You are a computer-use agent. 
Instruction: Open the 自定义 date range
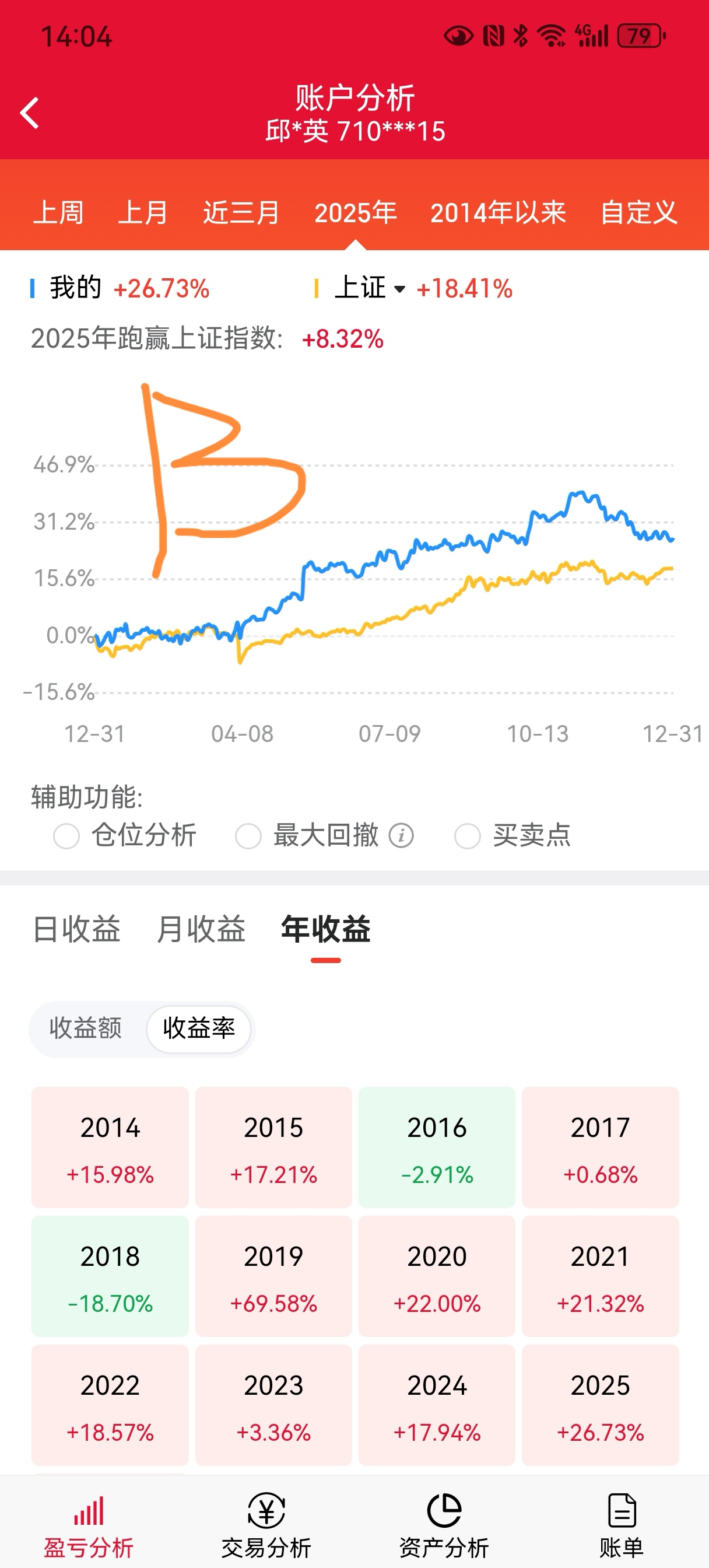coord(638,212)
